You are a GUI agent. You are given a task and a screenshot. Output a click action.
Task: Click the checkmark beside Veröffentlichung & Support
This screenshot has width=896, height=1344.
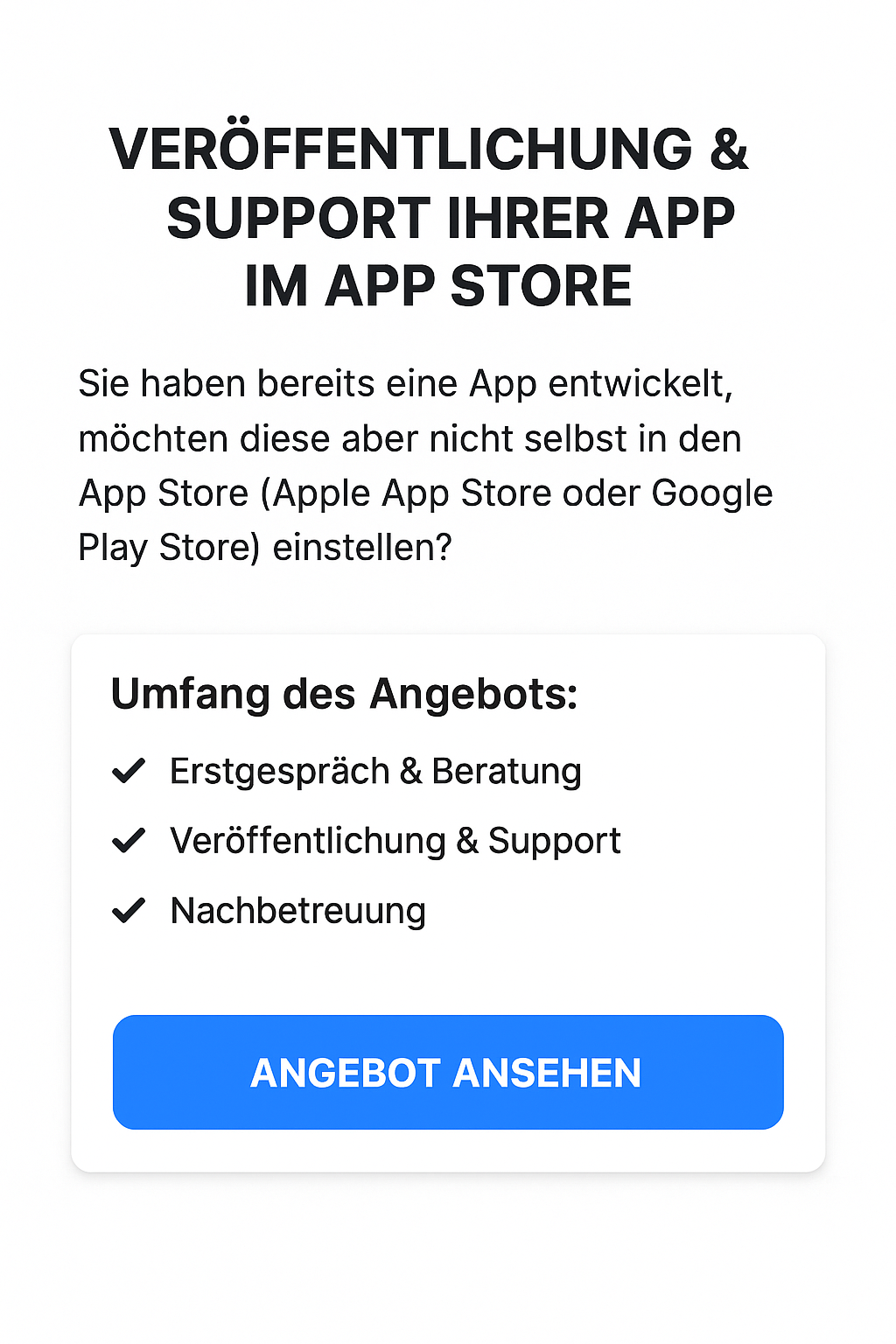pos(128,840)
